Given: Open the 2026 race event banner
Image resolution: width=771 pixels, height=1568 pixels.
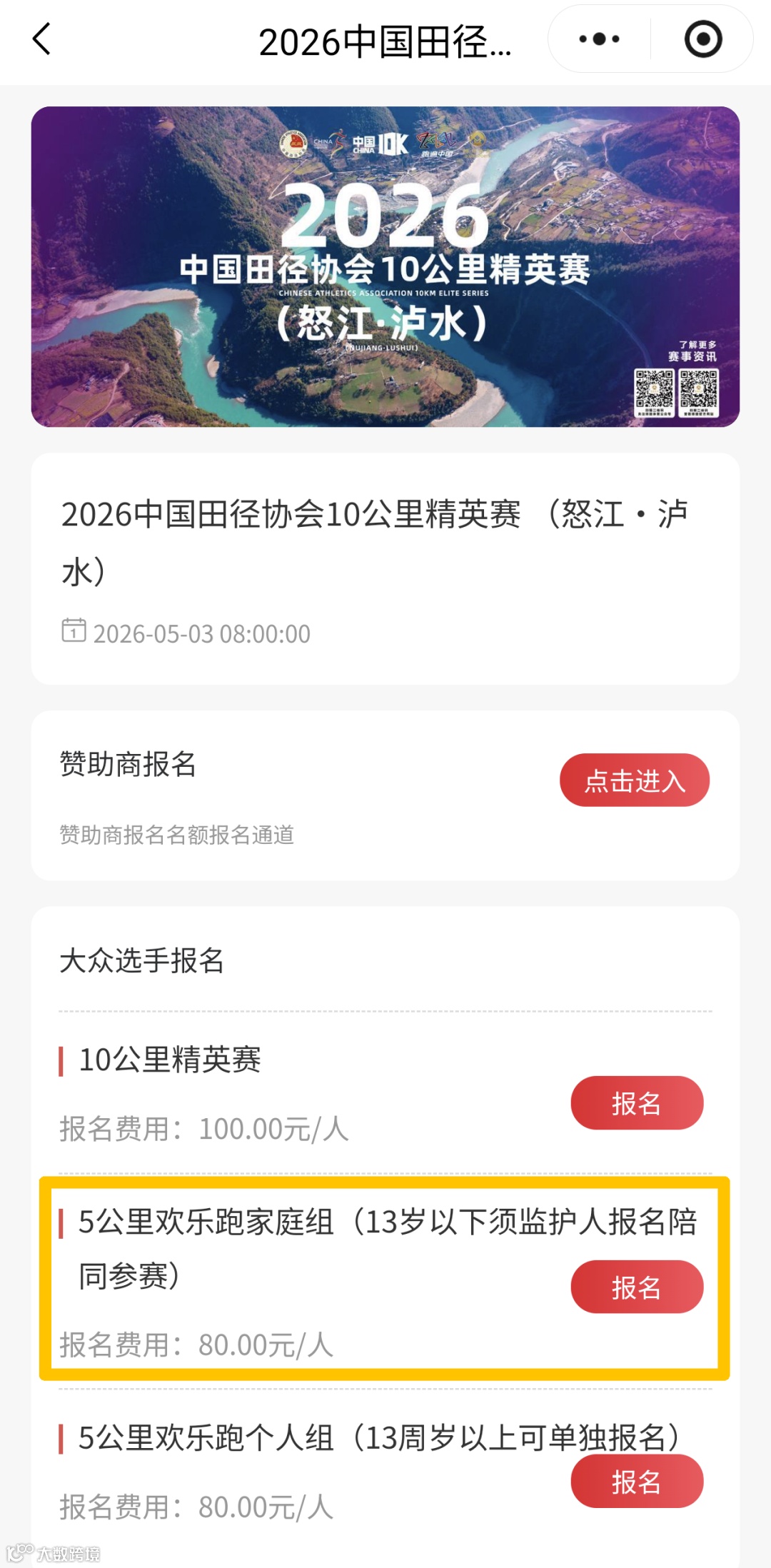Looking at the screenshot, I should coord(385,267).
